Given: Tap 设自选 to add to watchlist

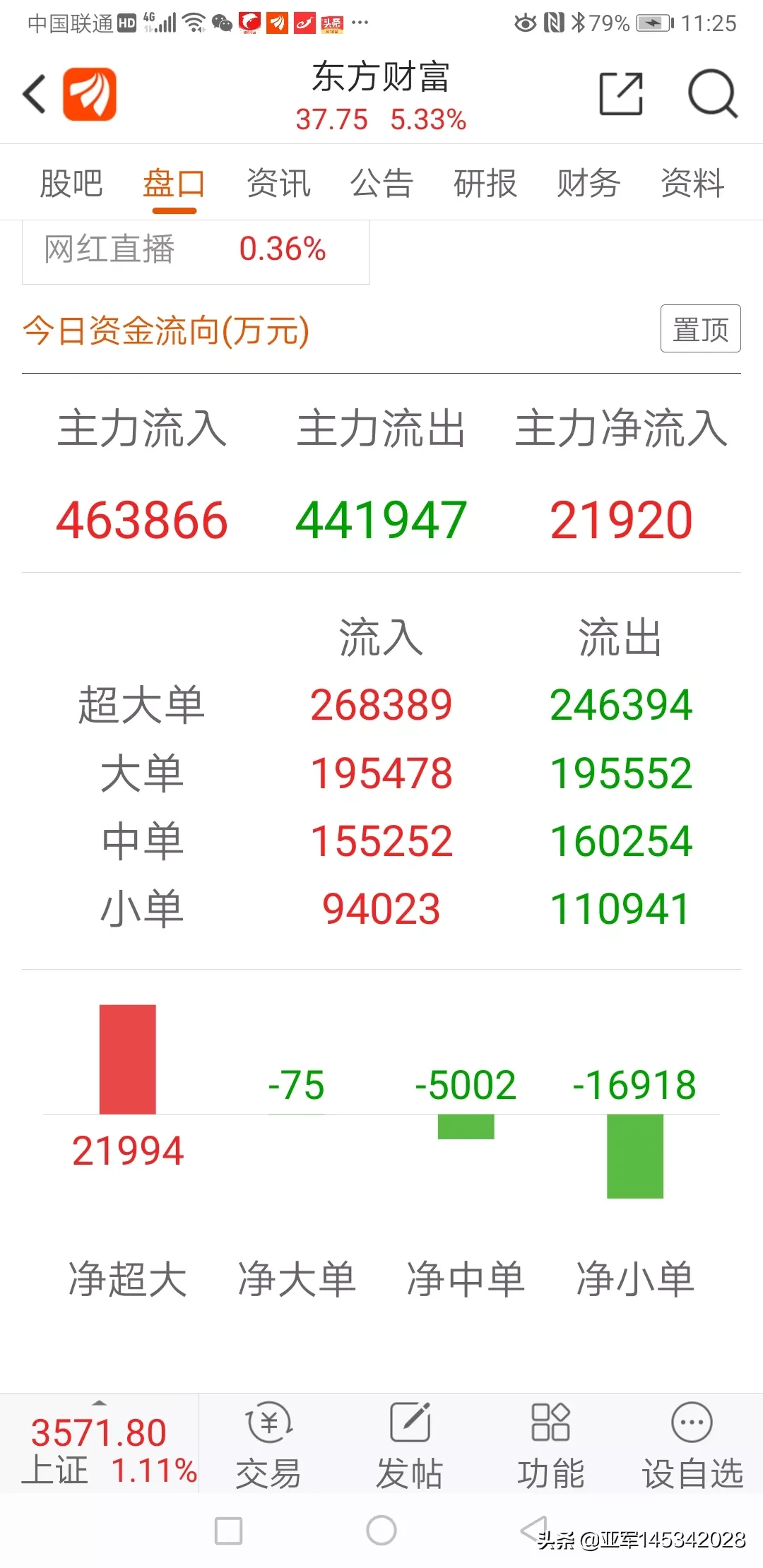Looking at the screenshot, I should coord(692,1446).
